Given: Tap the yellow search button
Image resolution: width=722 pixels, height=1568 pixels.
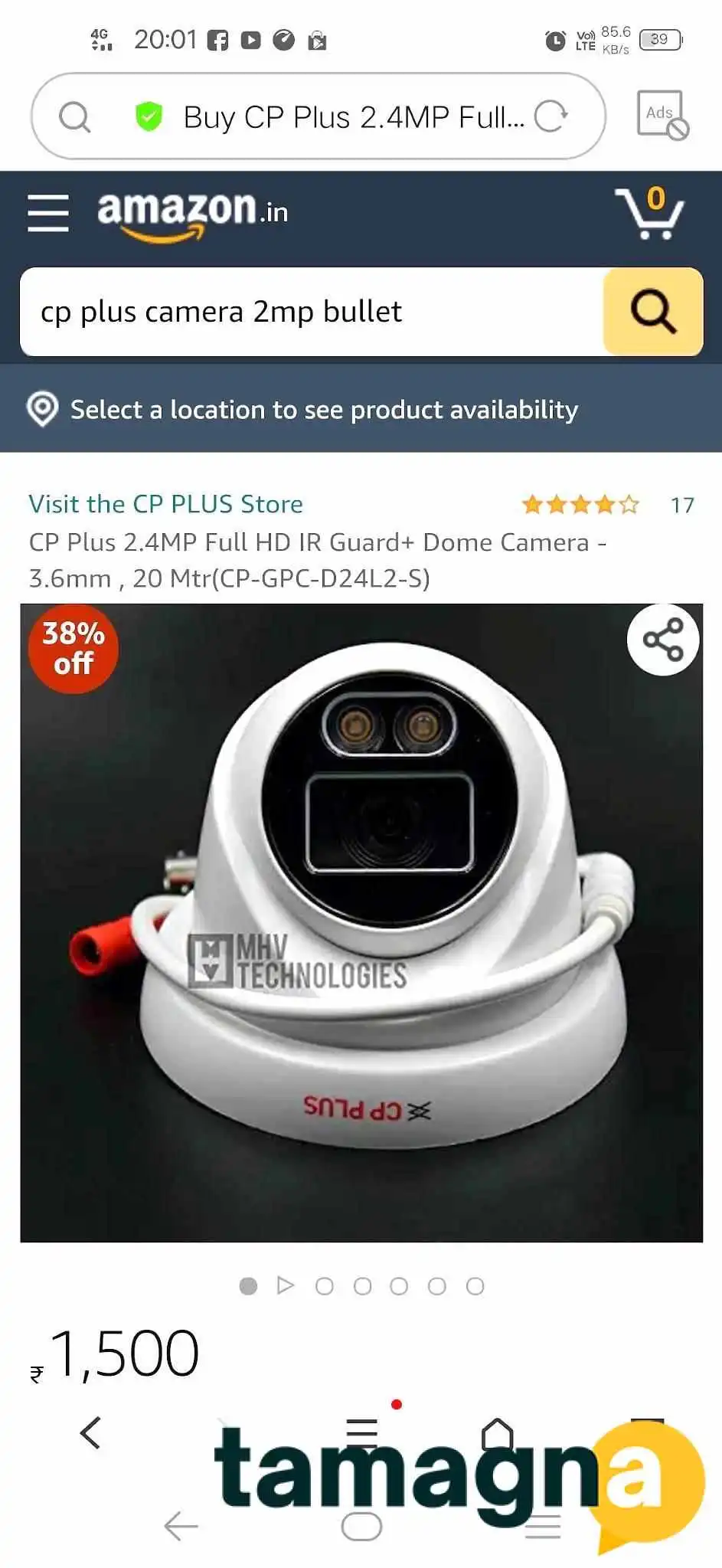Looking at the screenshot, I should [653, 312].
